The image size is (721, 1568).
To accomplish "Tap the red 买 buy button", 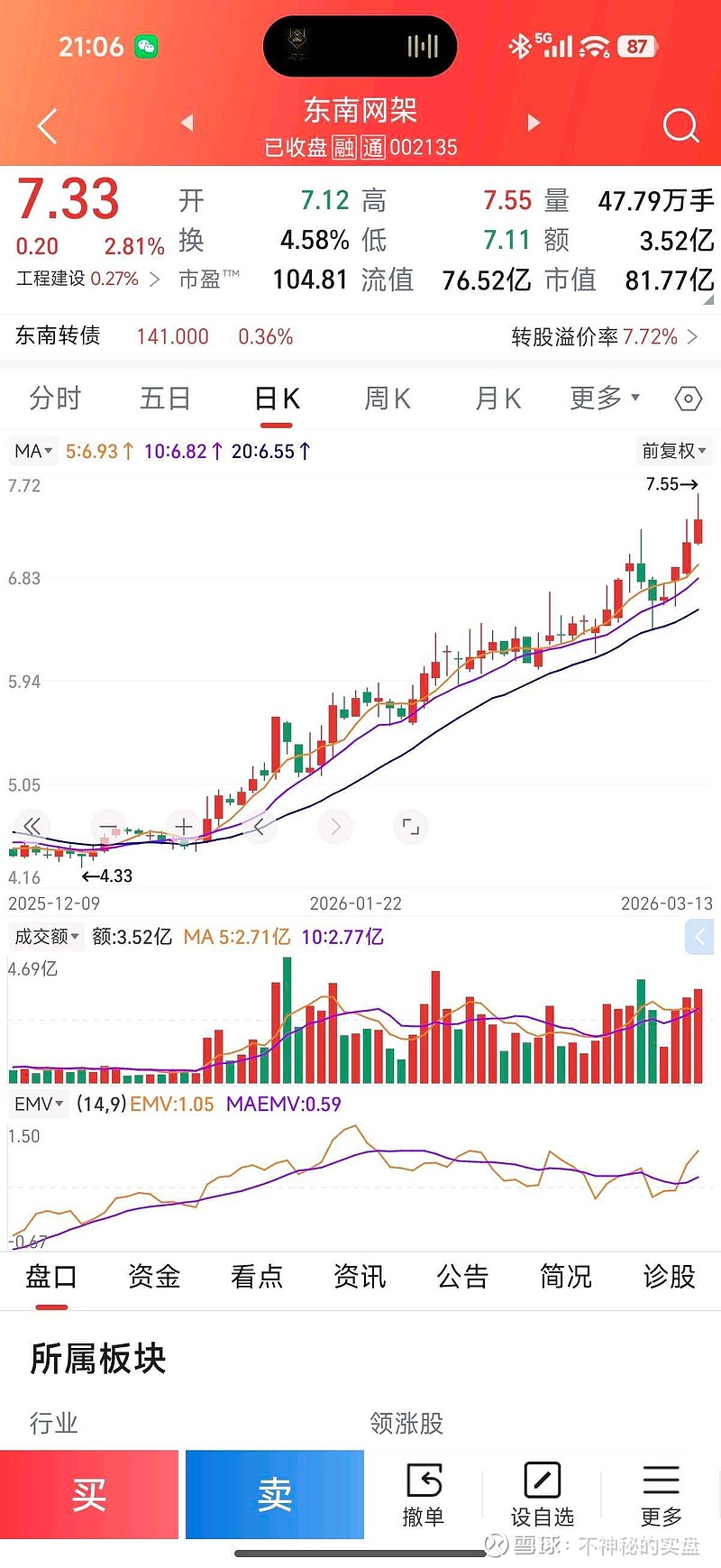I will click(90, 1494).
